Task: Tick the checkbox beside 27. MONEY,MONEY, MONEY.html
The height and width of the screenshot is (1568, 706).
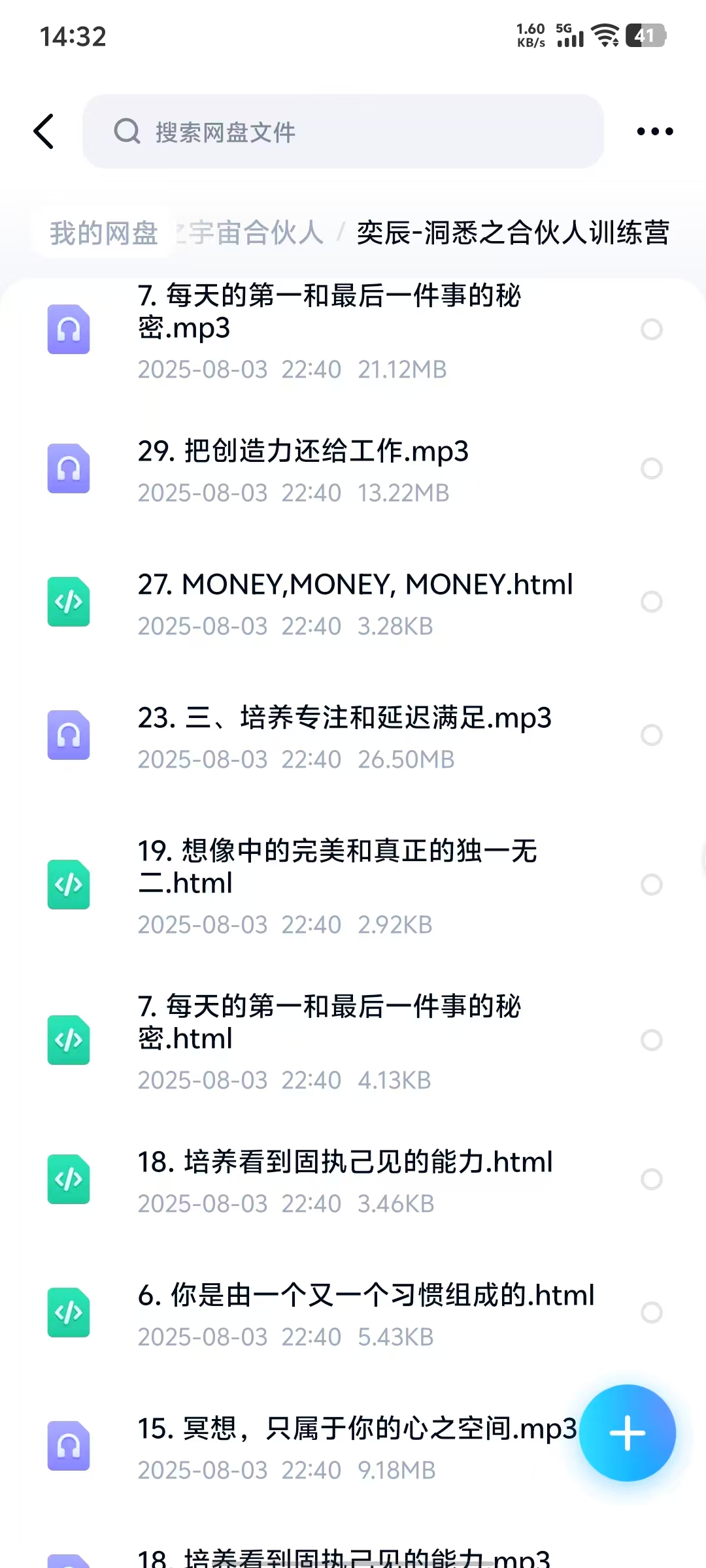Action: pos(651,602)
